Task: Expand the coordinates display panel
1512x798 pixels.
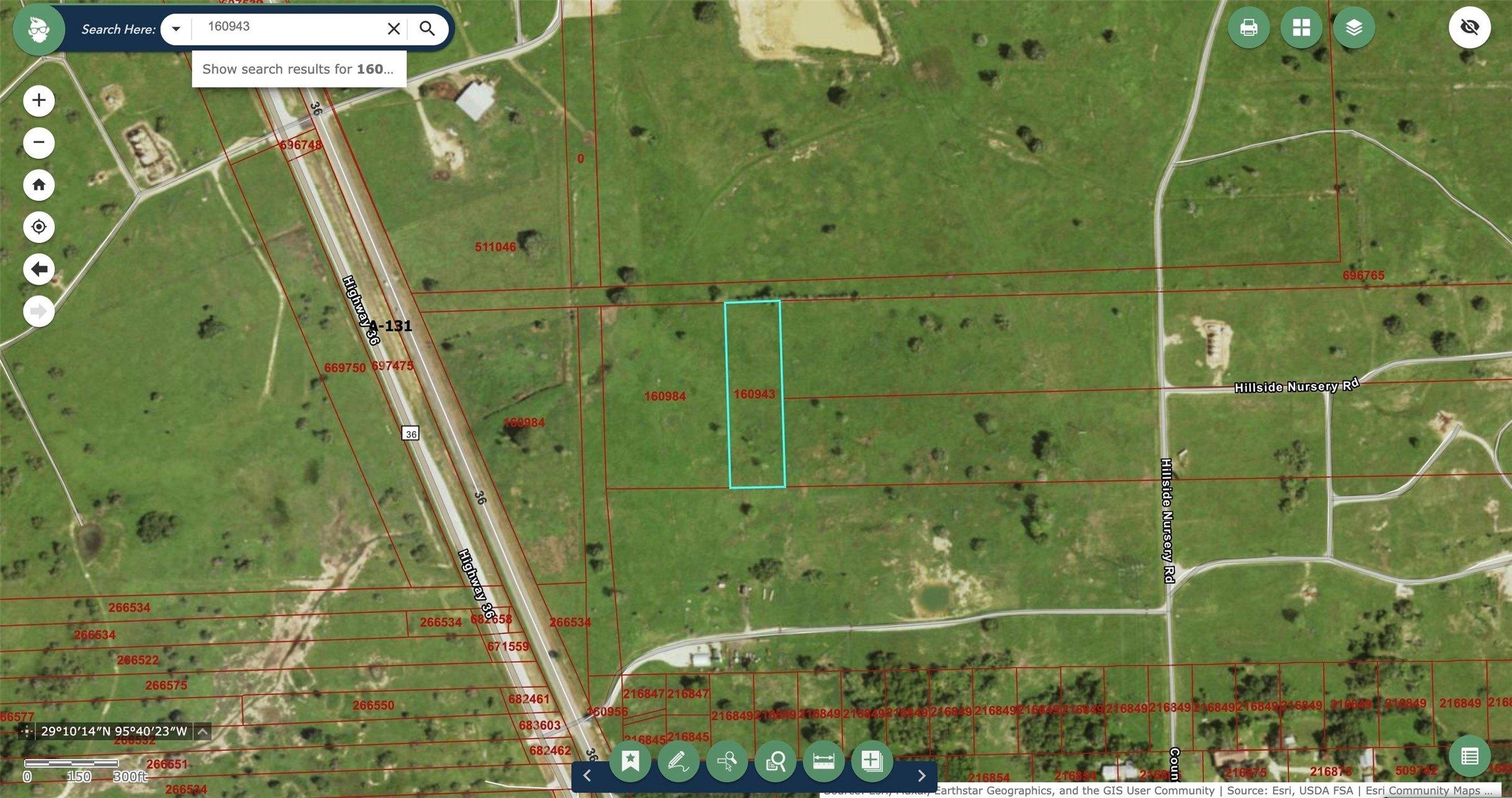Action: click(203, 731)
